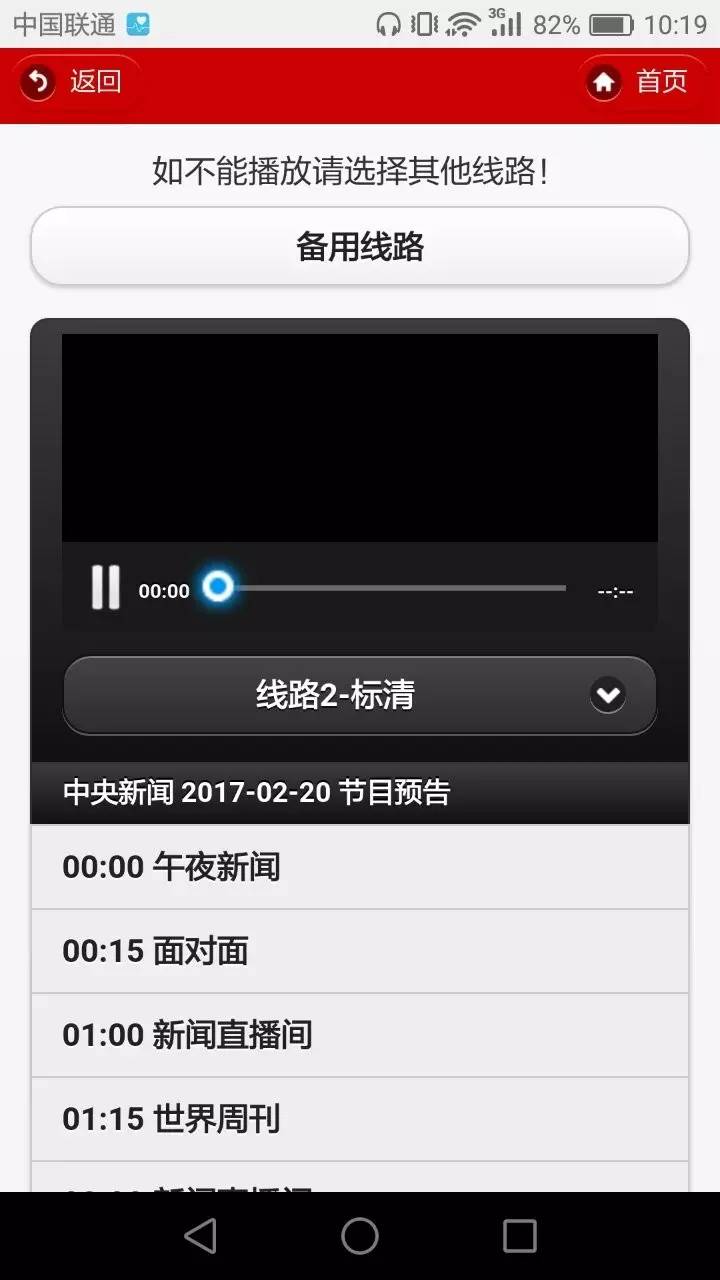720x1280 pixels.
Task: Tap the home icon beside 首页
Action: (603, 82)
